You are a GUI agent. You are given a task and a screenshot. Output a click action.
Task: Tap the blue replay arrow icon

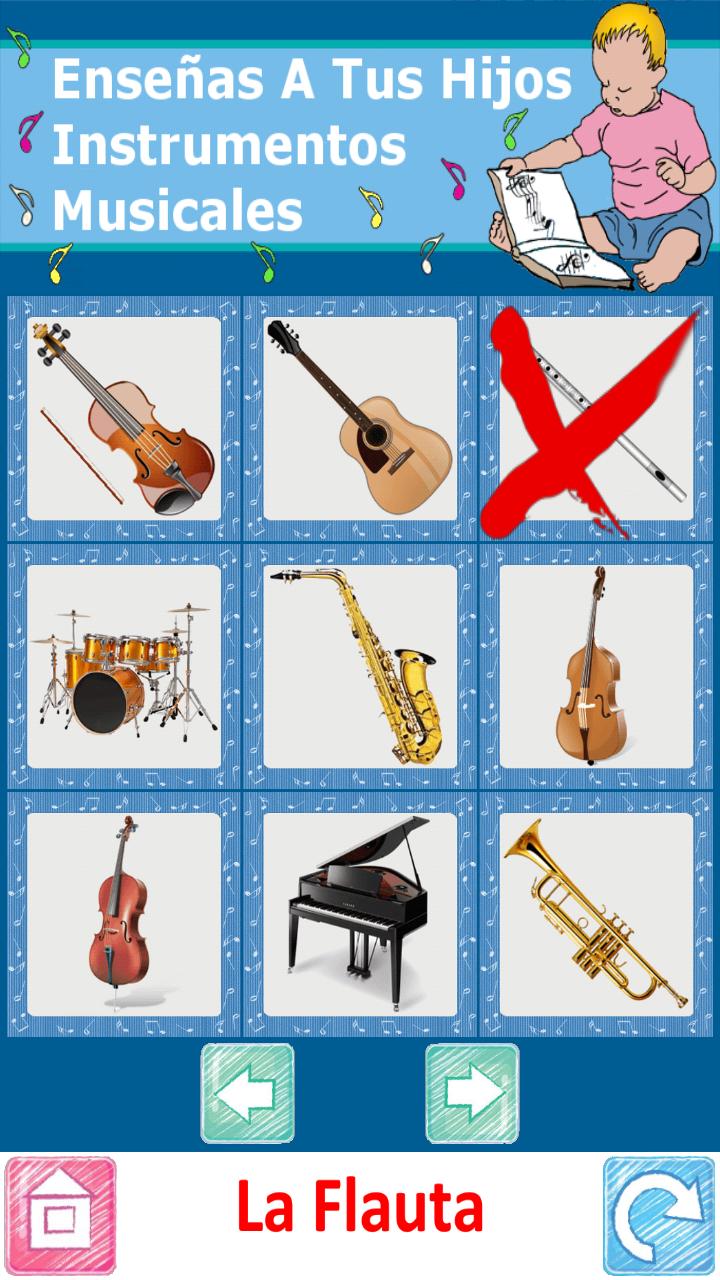pyautogui.click(x=660, y=1216)
